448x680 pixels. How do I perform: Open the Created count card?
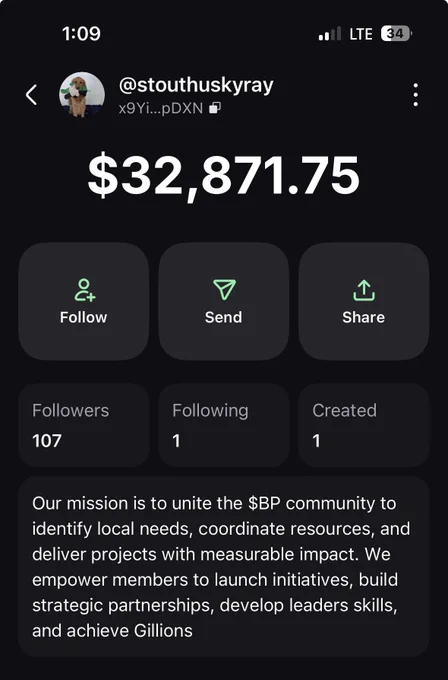(x=364, y=425)
